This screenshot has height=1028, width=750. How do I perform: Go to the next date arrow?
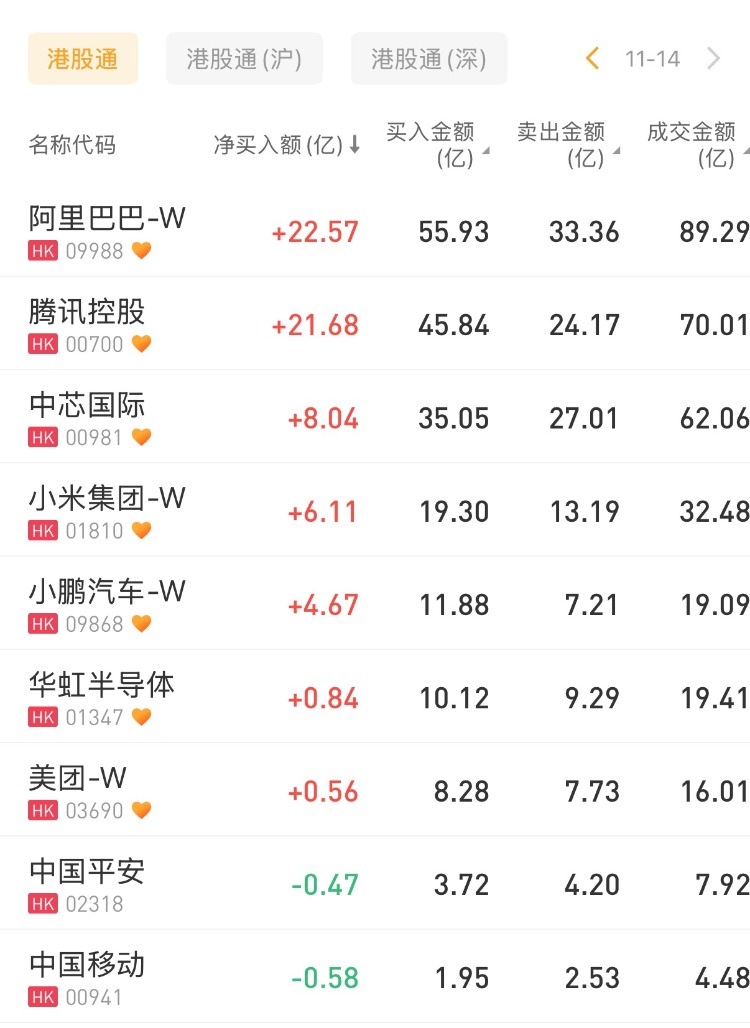713,59
